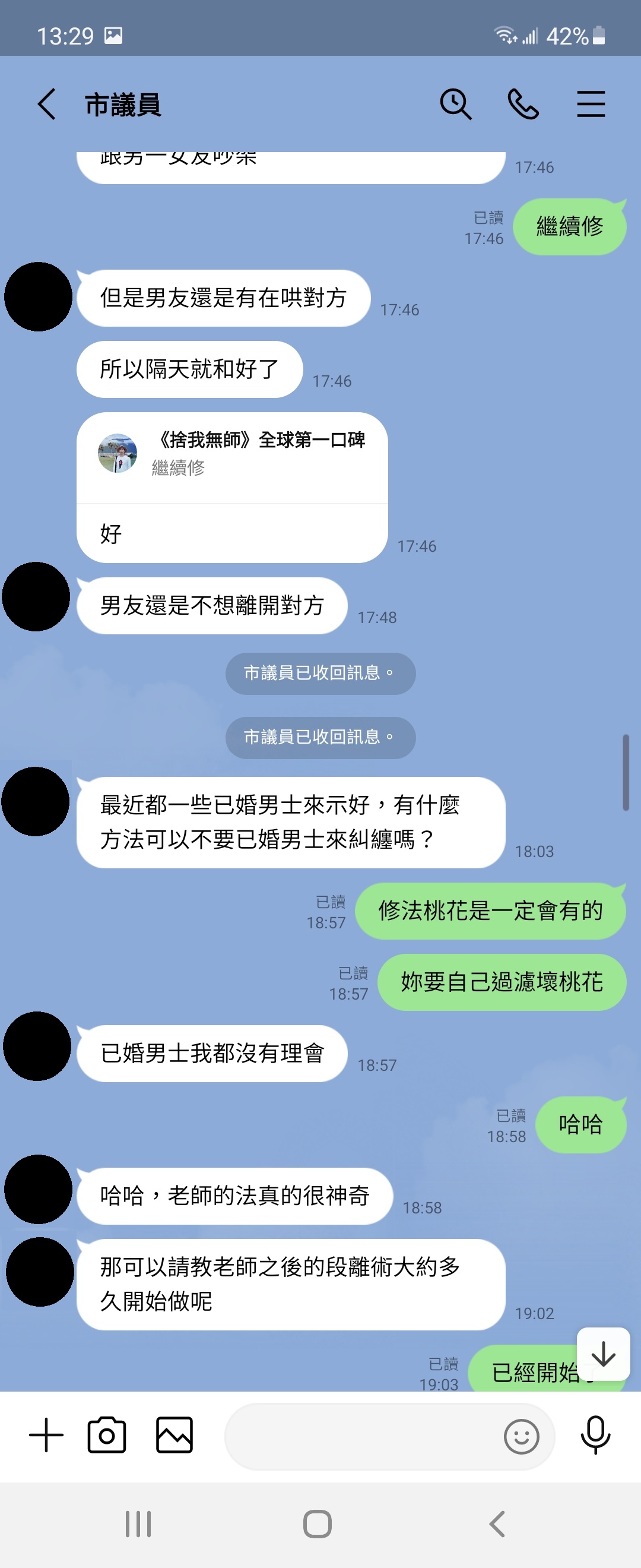Search messages in this chat
Viewport: 641px width, 1568px height.
pos(455,104)
